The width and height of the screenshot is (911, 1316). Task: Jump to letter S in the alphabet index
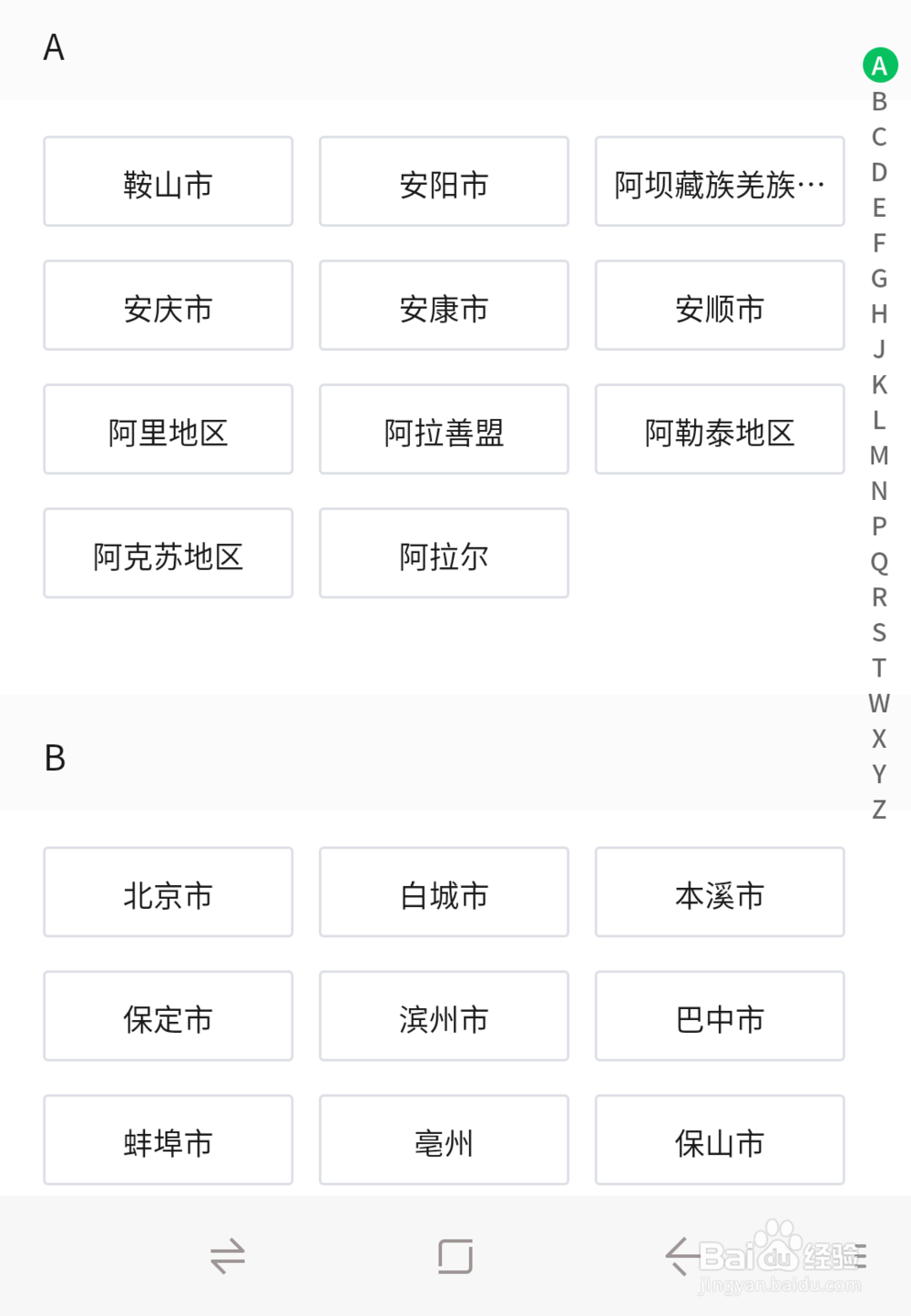878,632
